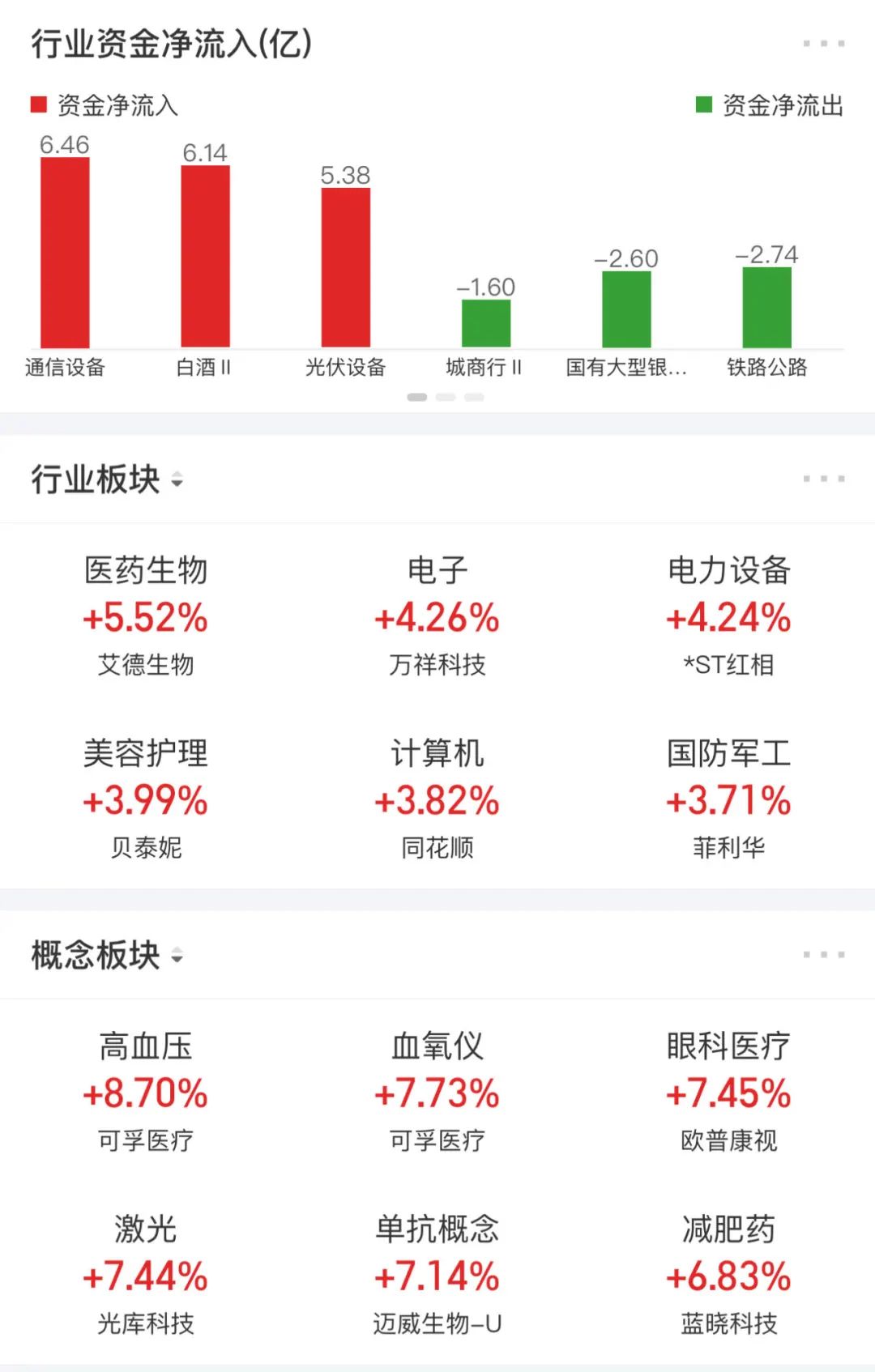This screenshot has width=875, height=1372.
Task: Open the 高血压 concept card
Action: (146, 1093)
